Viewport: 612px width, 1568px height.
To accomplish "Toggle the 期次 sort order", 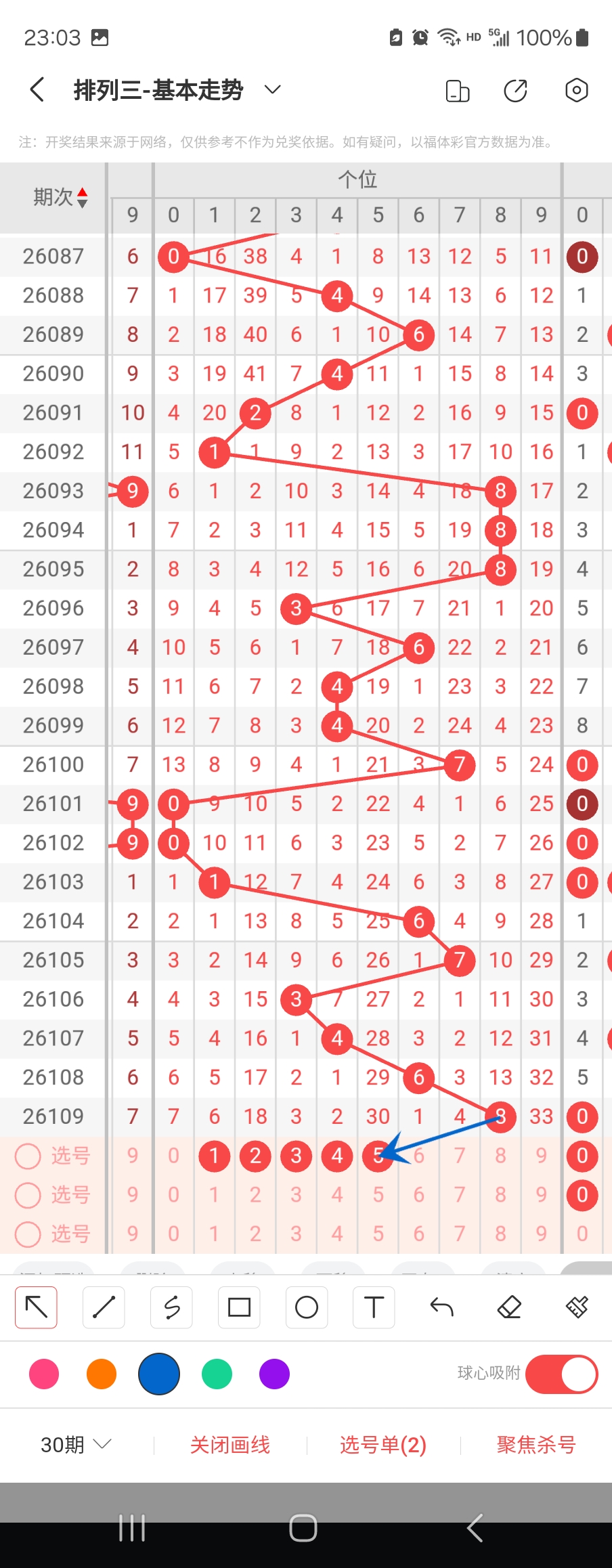I will tap(82, 198).
